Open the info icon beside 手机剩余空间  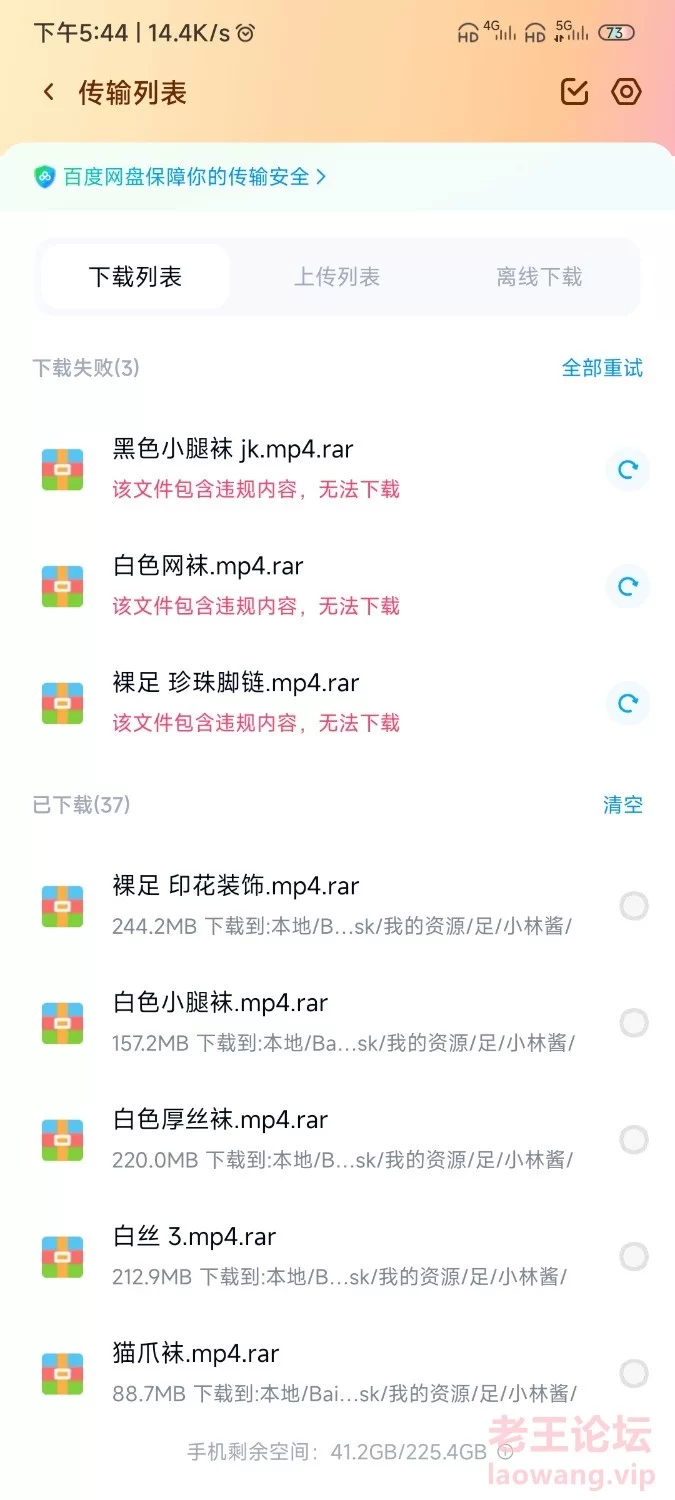tap(505, 1452)
